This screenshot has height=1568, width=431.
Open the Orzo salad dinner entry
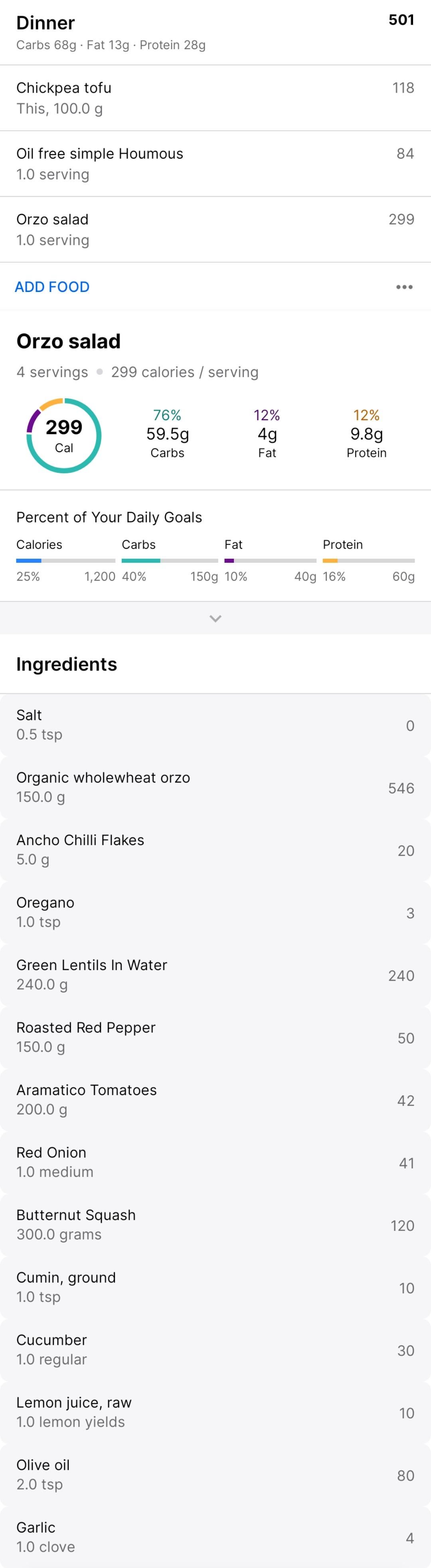click(215, 230)
